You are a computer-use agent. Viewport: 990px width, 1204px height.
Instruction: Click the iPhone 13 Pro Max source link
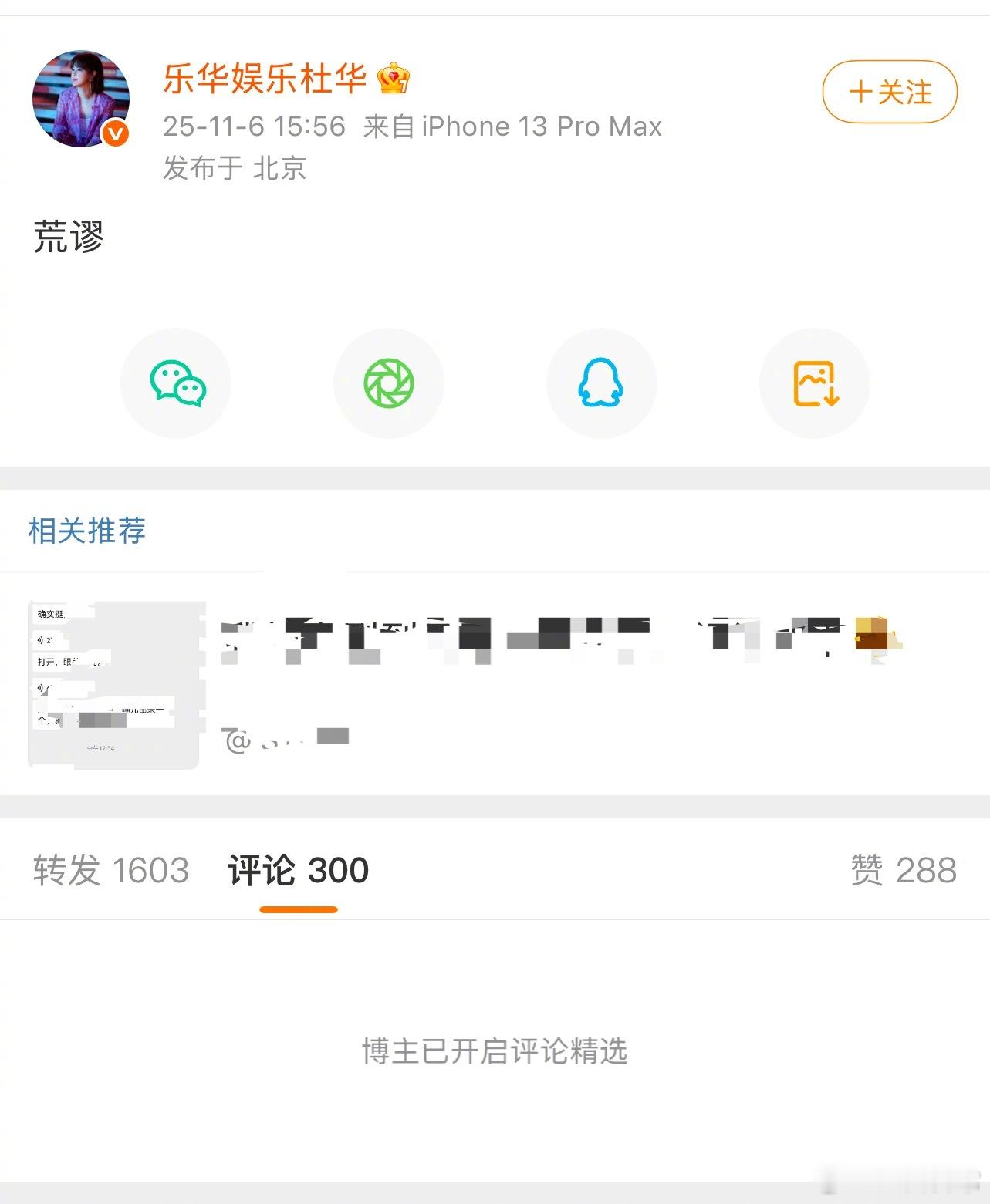(539, 126)
